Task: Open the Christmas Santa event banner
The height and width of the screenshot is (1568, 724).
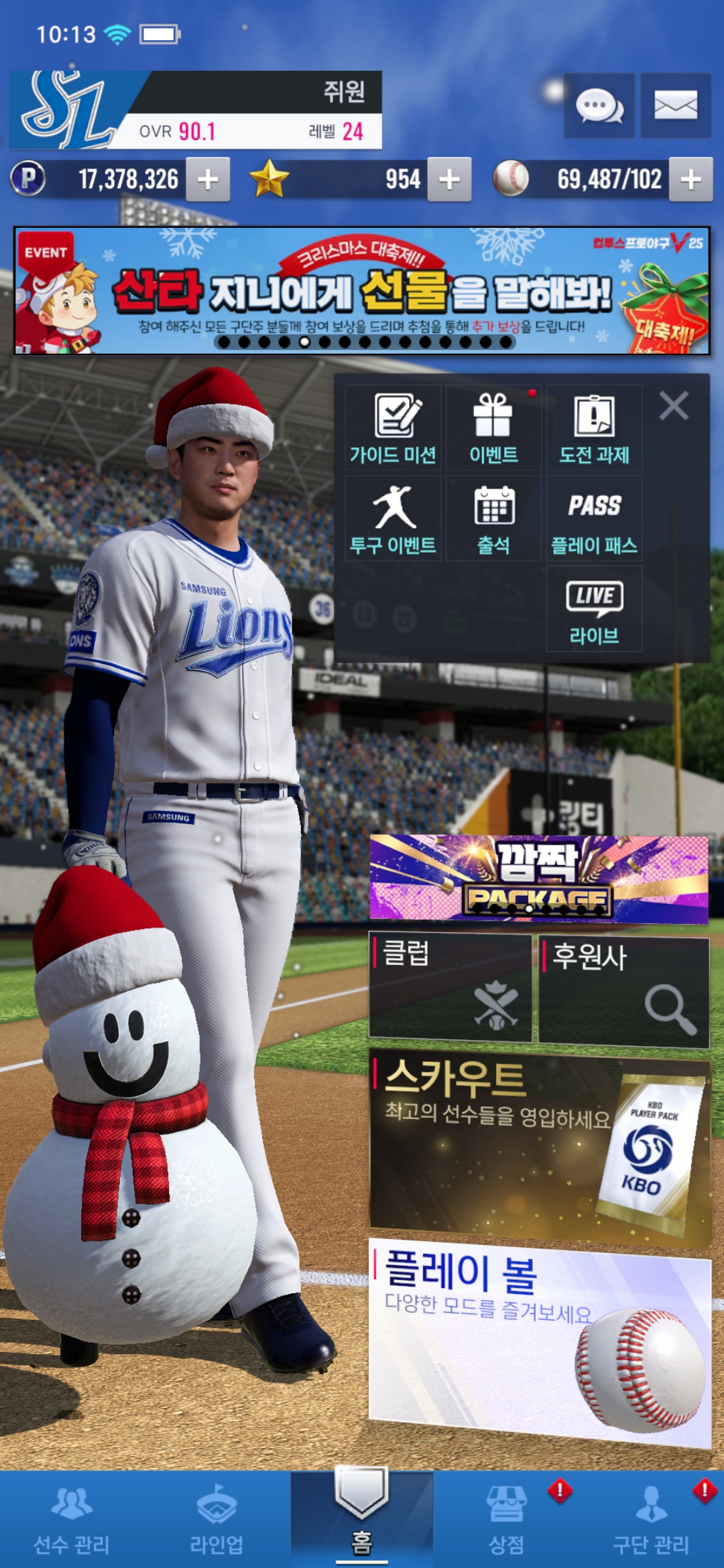Action: click(x=362, y=291)
